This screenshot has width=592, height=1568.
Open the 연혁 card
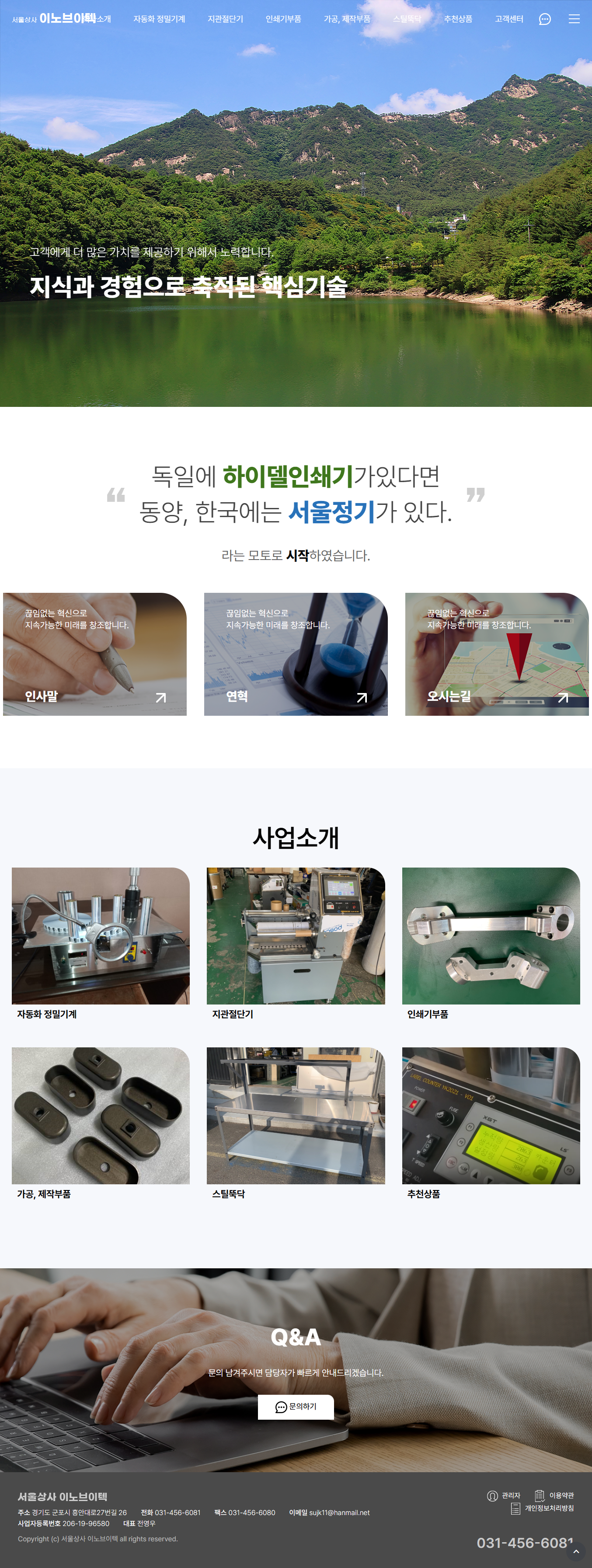click(296, 654)
